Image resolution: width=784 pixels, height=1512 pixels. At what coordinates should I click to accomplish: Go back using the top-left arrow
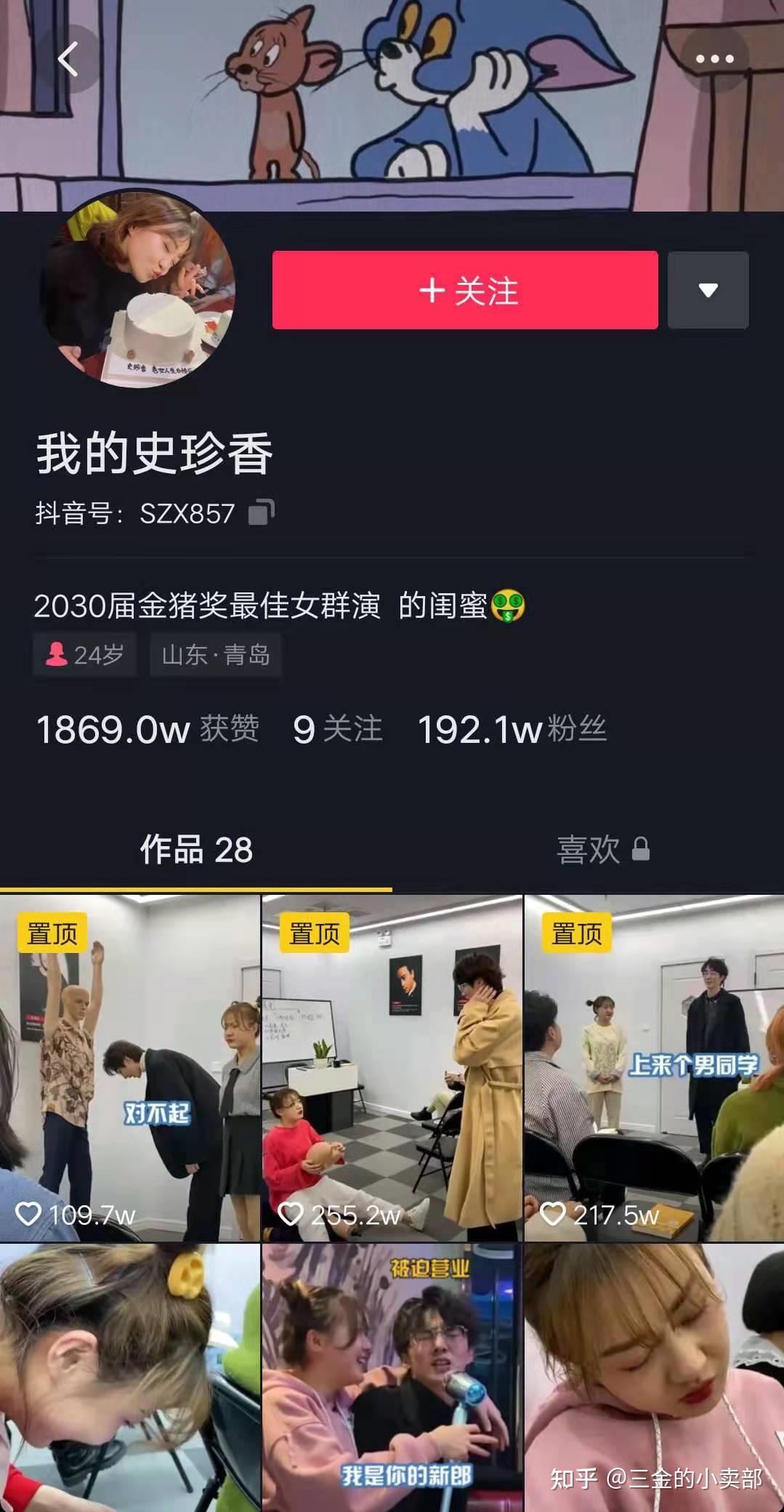coord(68,59)
